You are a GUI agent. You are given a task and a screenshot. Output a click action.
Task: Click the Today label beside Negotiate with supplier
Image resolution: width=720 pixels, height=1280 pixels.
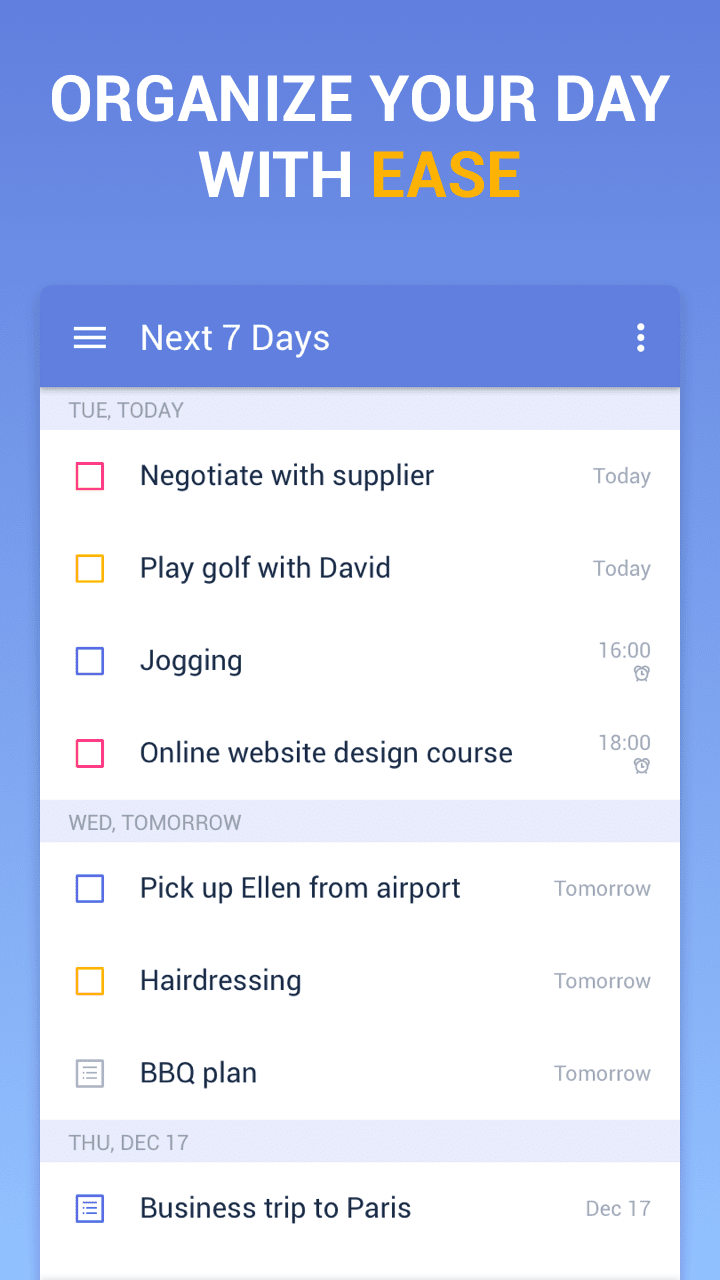[621, 476]
